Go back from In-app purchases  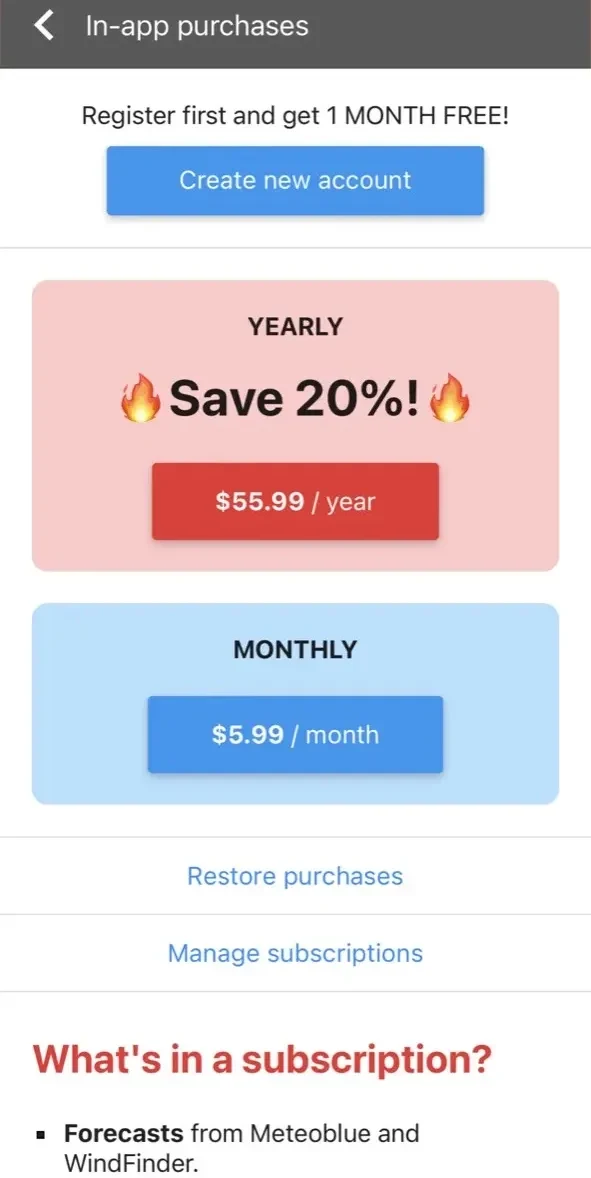click(45, 26)
